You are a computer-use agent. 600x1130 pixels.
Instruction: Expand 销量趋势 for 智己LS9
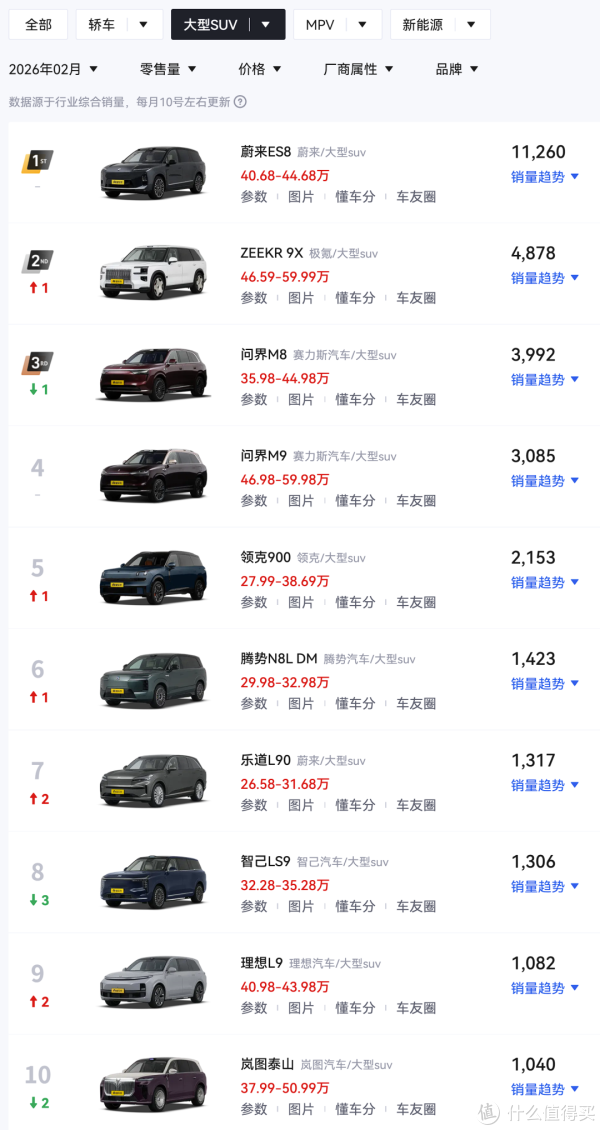[x=544, y=886]
